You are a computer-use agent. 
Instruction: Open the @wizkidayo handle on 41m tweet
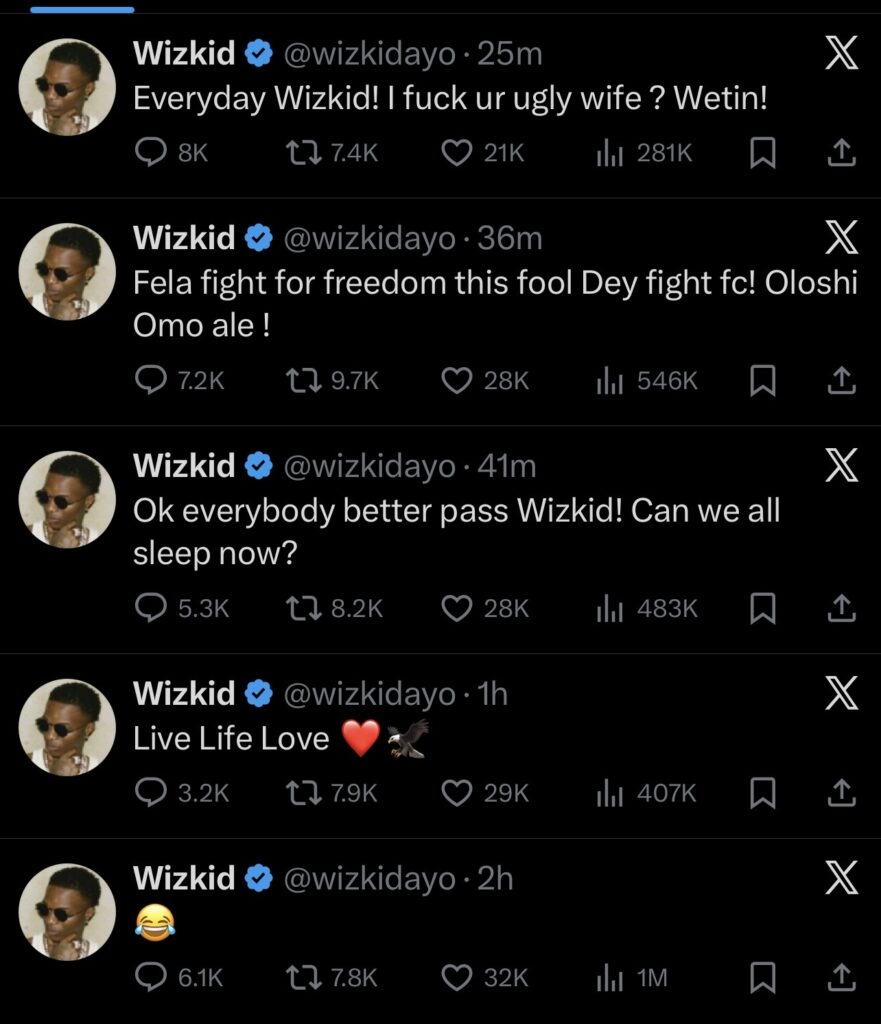(370, 466)
